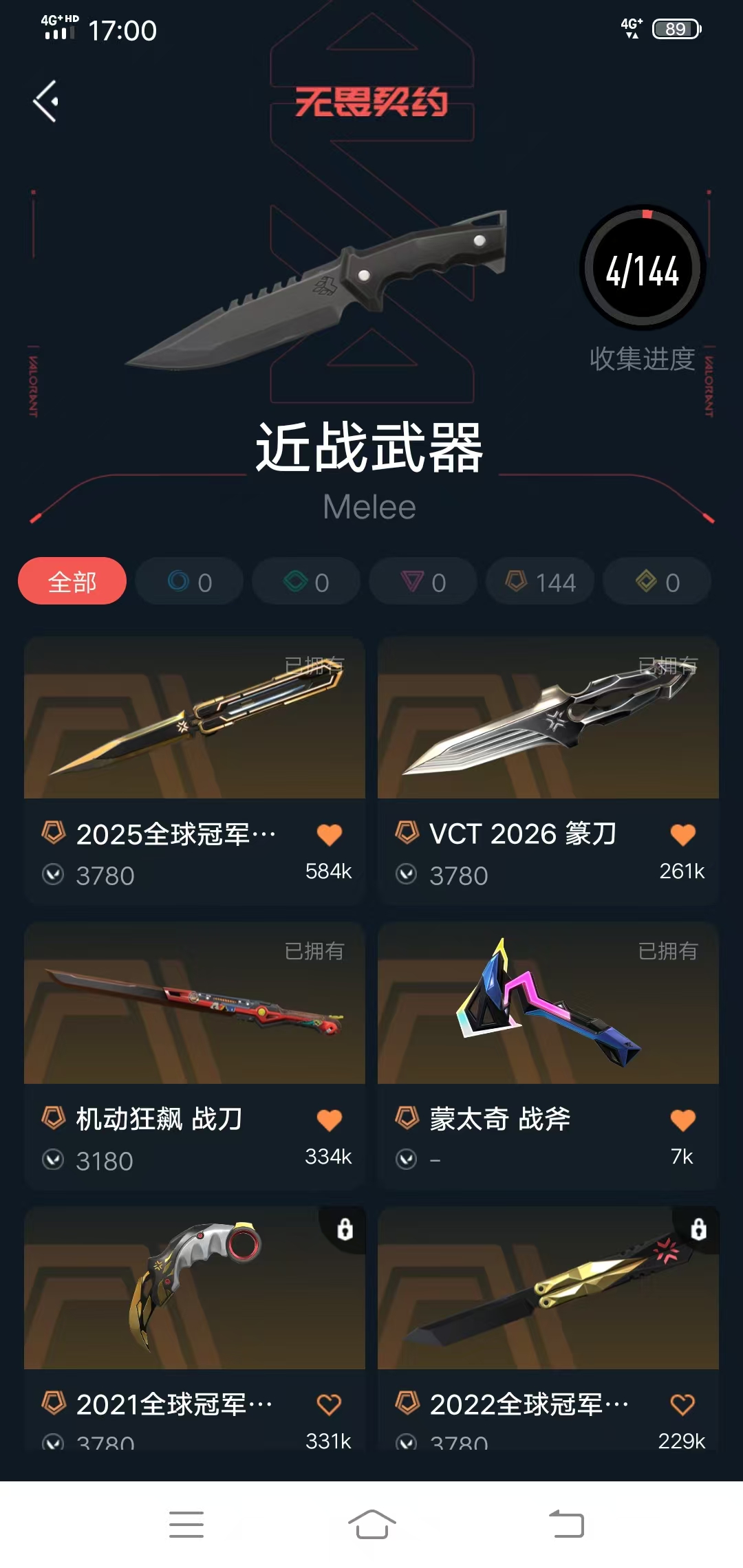The width and height of the screenshot is (743, 1568).
Task: Open the VCT 2026 篆刀 card
Action: point(548,719)
